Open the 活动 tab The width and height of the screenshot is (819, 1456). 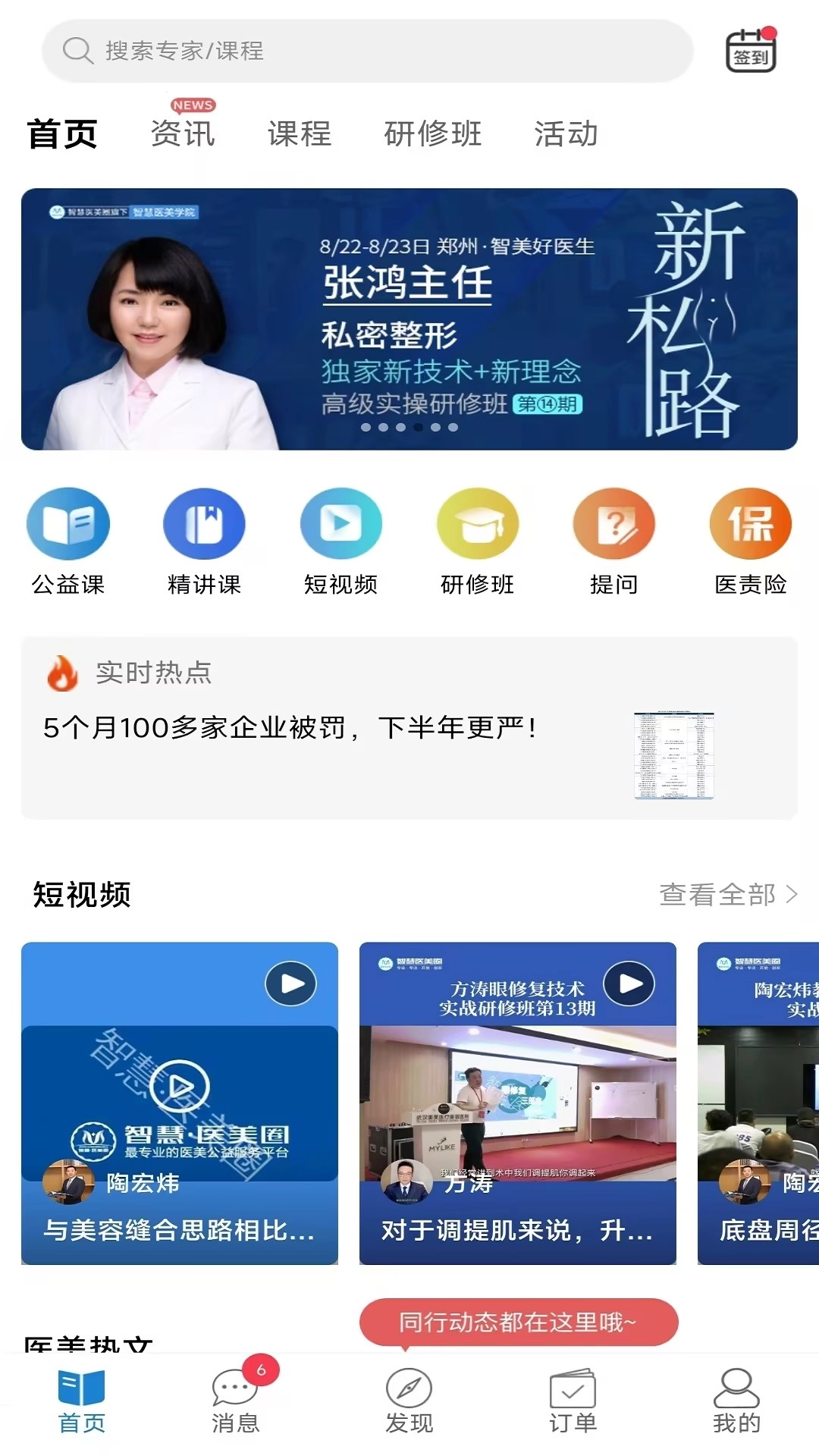coord(566,134)
